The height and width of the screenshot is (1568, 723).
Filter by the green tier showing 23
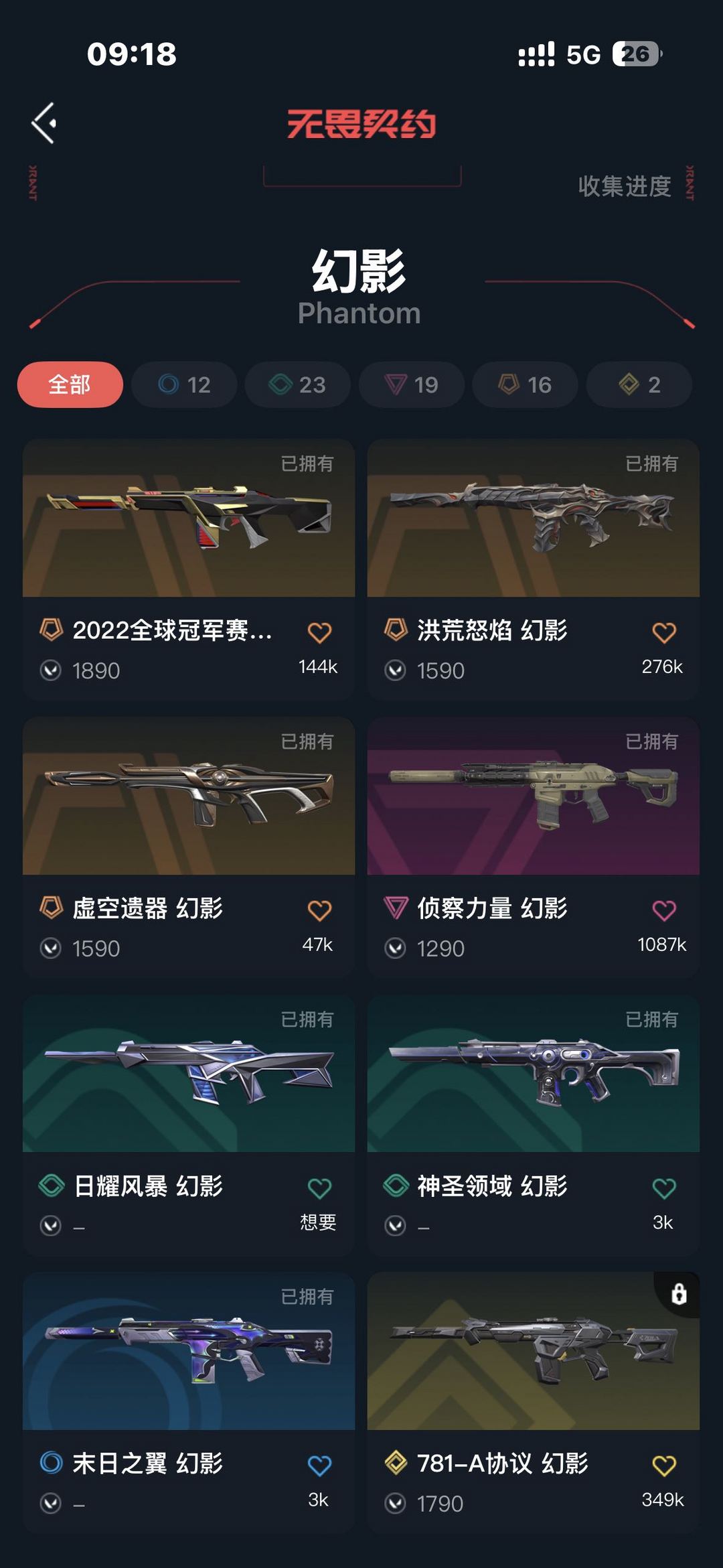click(x=297, y=384)
